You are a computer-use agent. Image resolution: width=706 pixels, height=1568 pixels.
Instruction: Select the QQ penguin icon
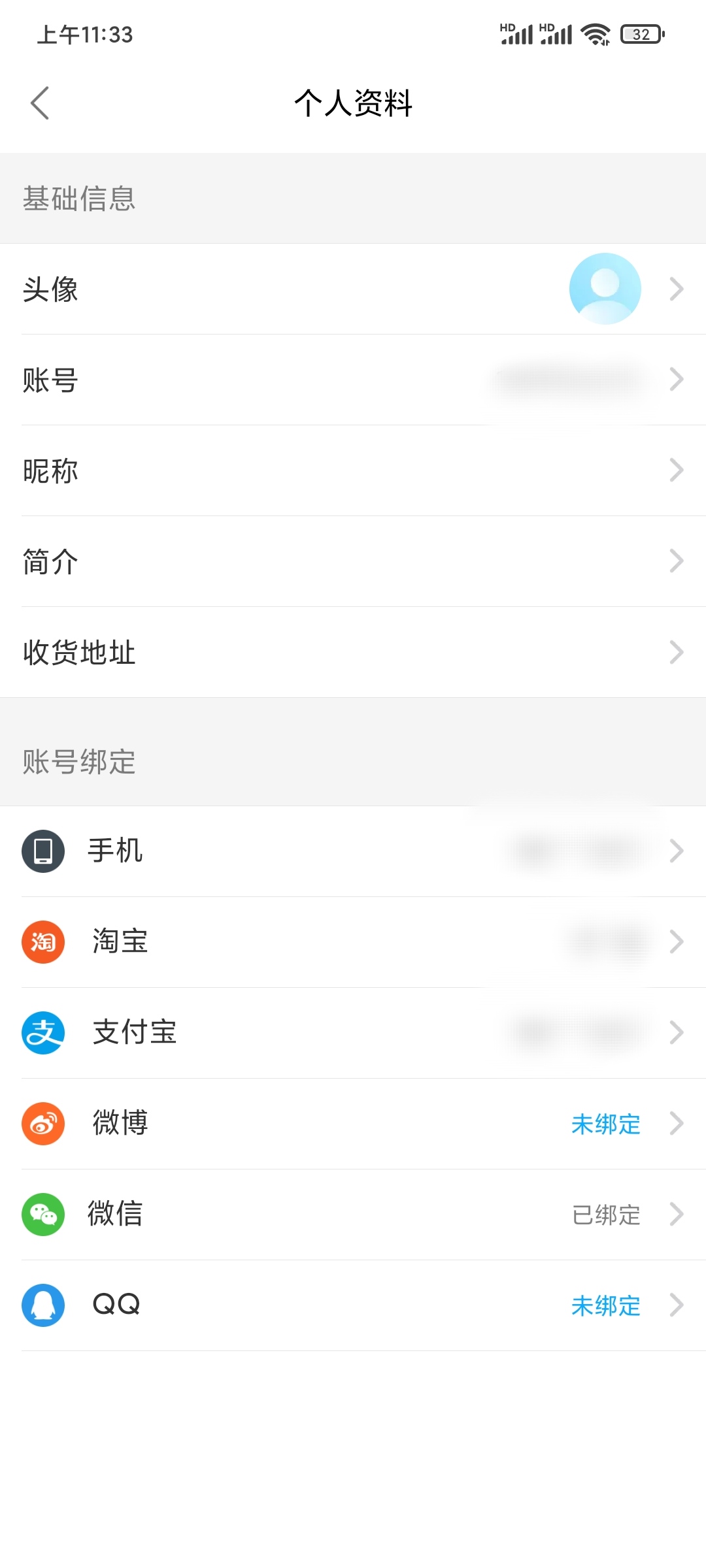42,1306
